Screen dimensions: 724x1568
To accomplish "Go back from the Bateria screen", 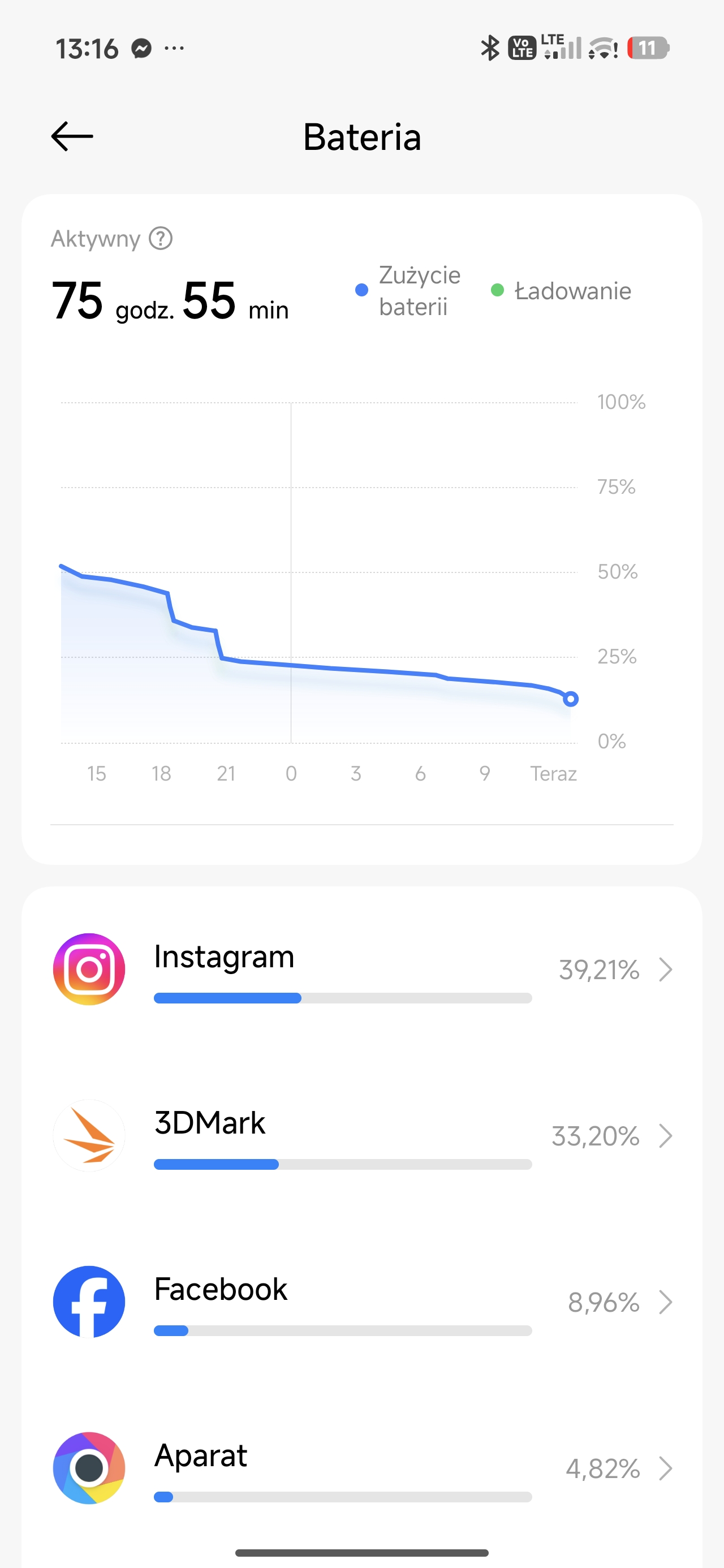I will [72, 136].
